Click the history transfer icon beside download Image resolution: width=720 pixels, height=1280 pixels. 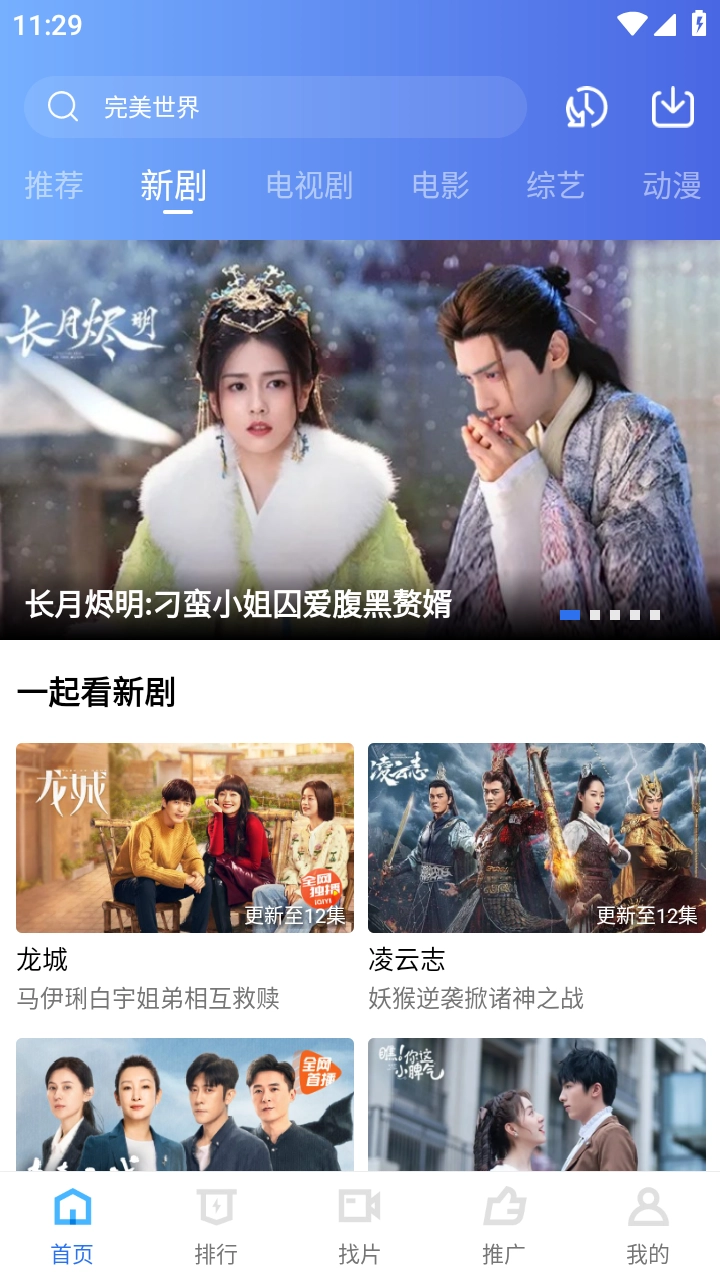pos(584,106)
